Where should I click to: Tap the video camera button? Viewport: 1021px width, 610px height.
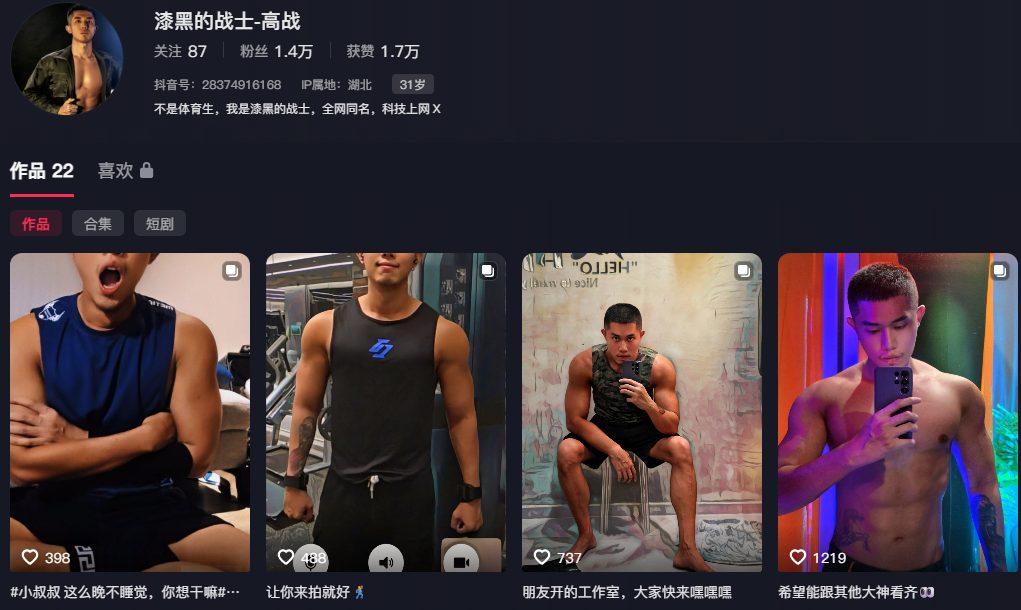tap(462, 561)
